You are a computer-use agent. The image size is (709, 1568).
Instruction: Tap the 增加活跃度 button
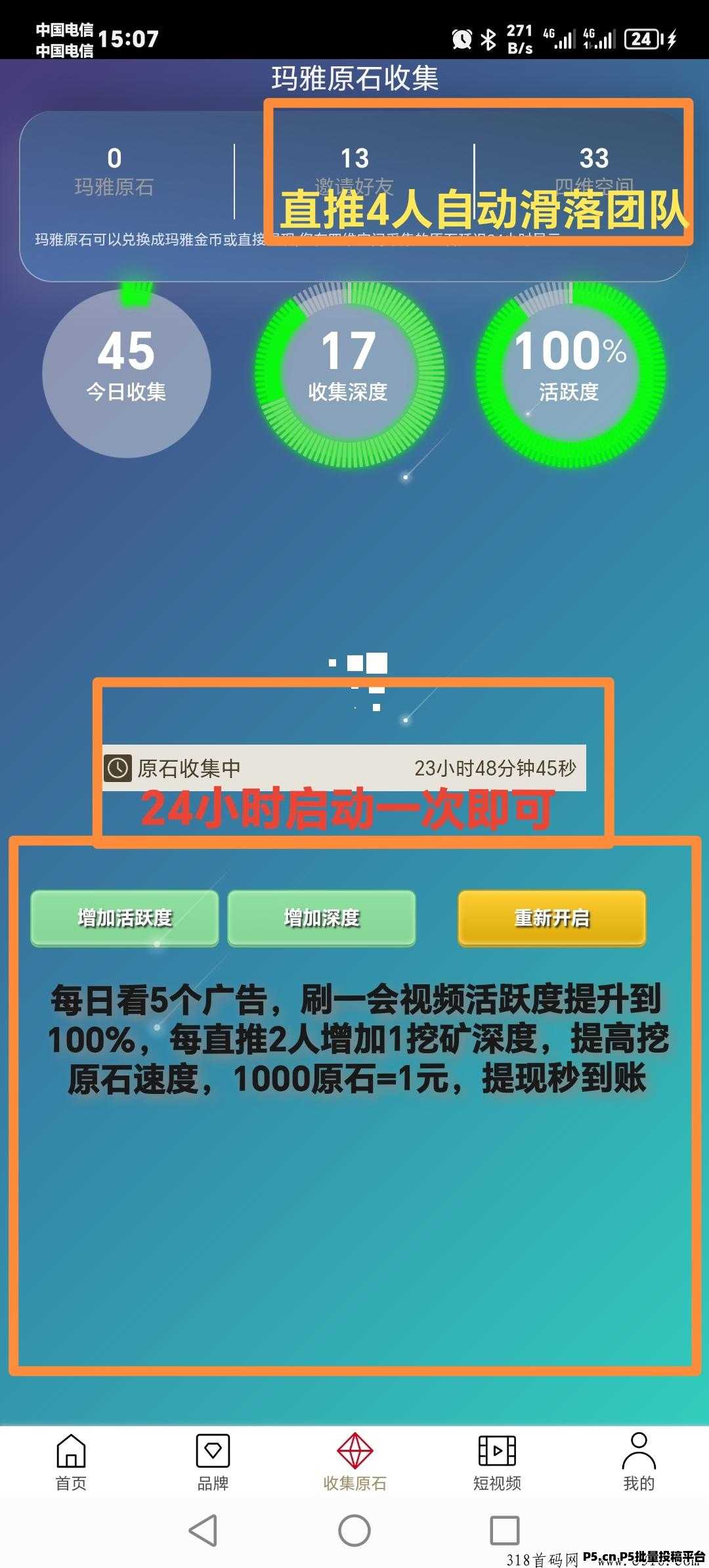click(125, 917)
